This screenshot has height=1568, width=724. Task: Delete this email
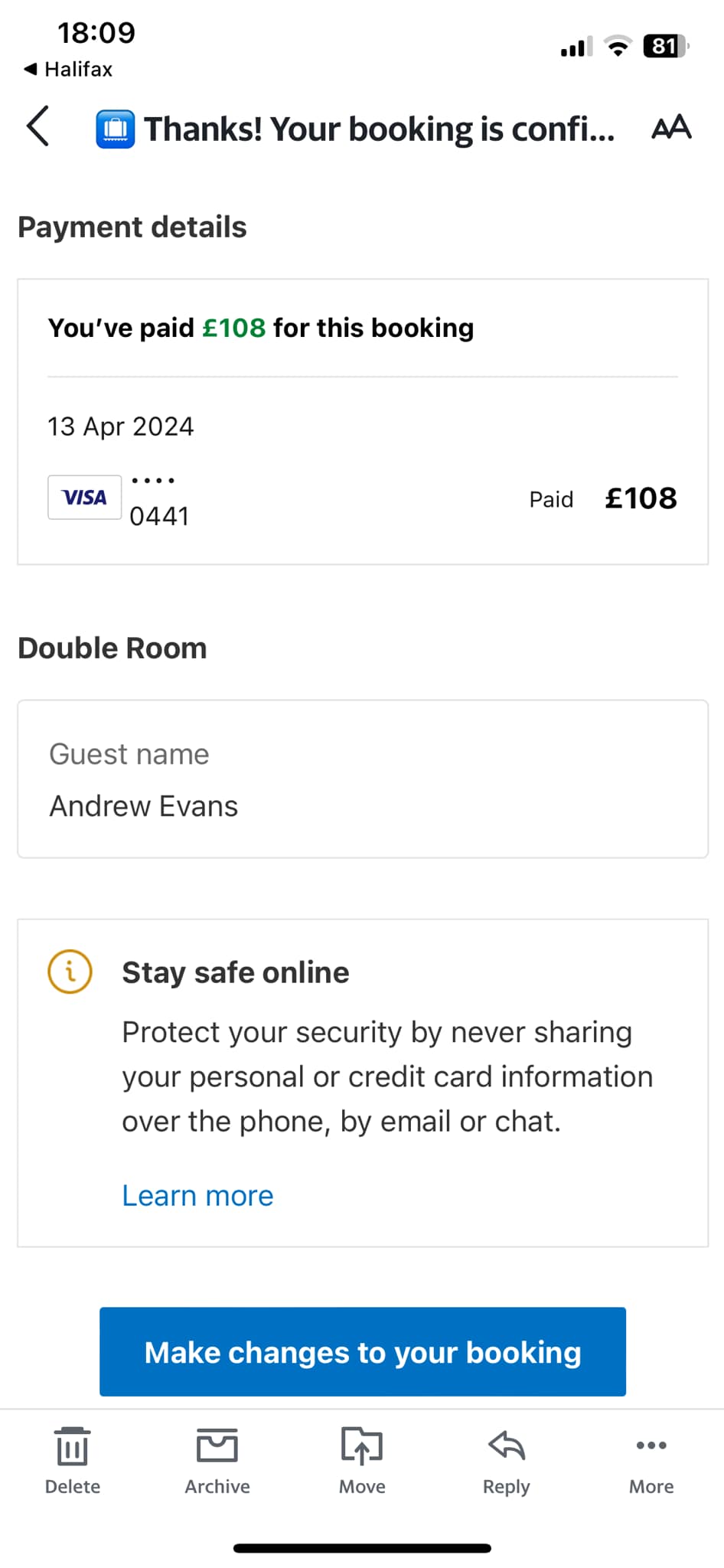(73, 1461)
